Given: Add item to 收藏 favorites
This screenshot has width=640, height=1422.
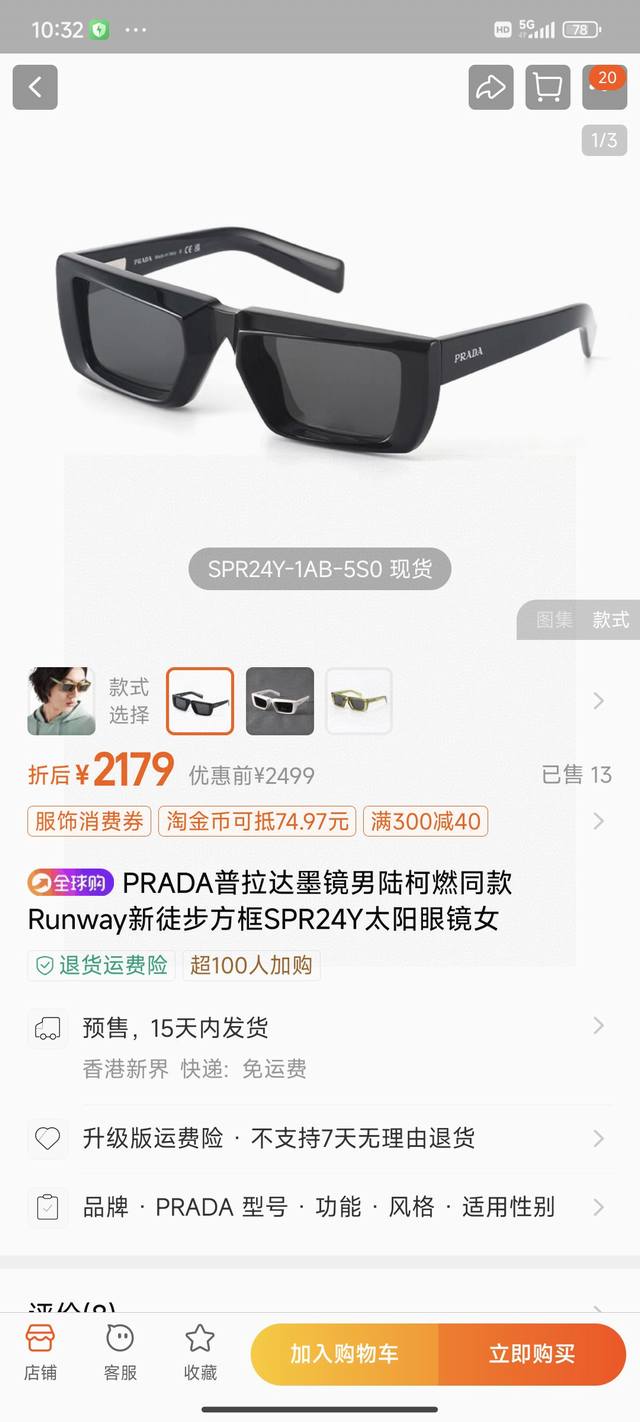Looking at the screenshot, I should 200,1352.
